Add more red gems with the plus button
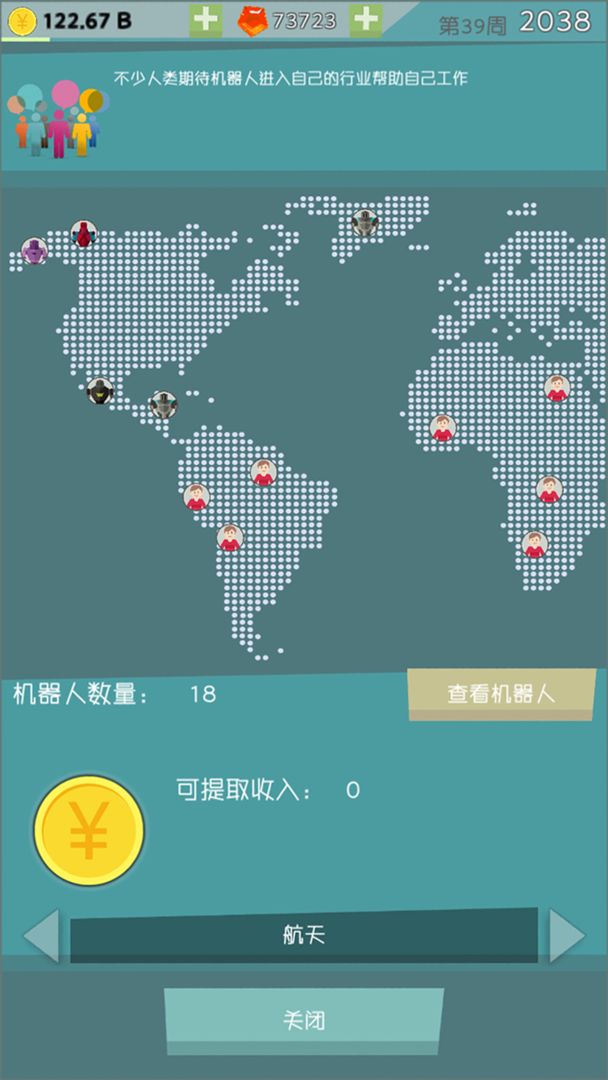Image resolution: width=608 pixels, height=1080 pixels. [x=366, y=20]
